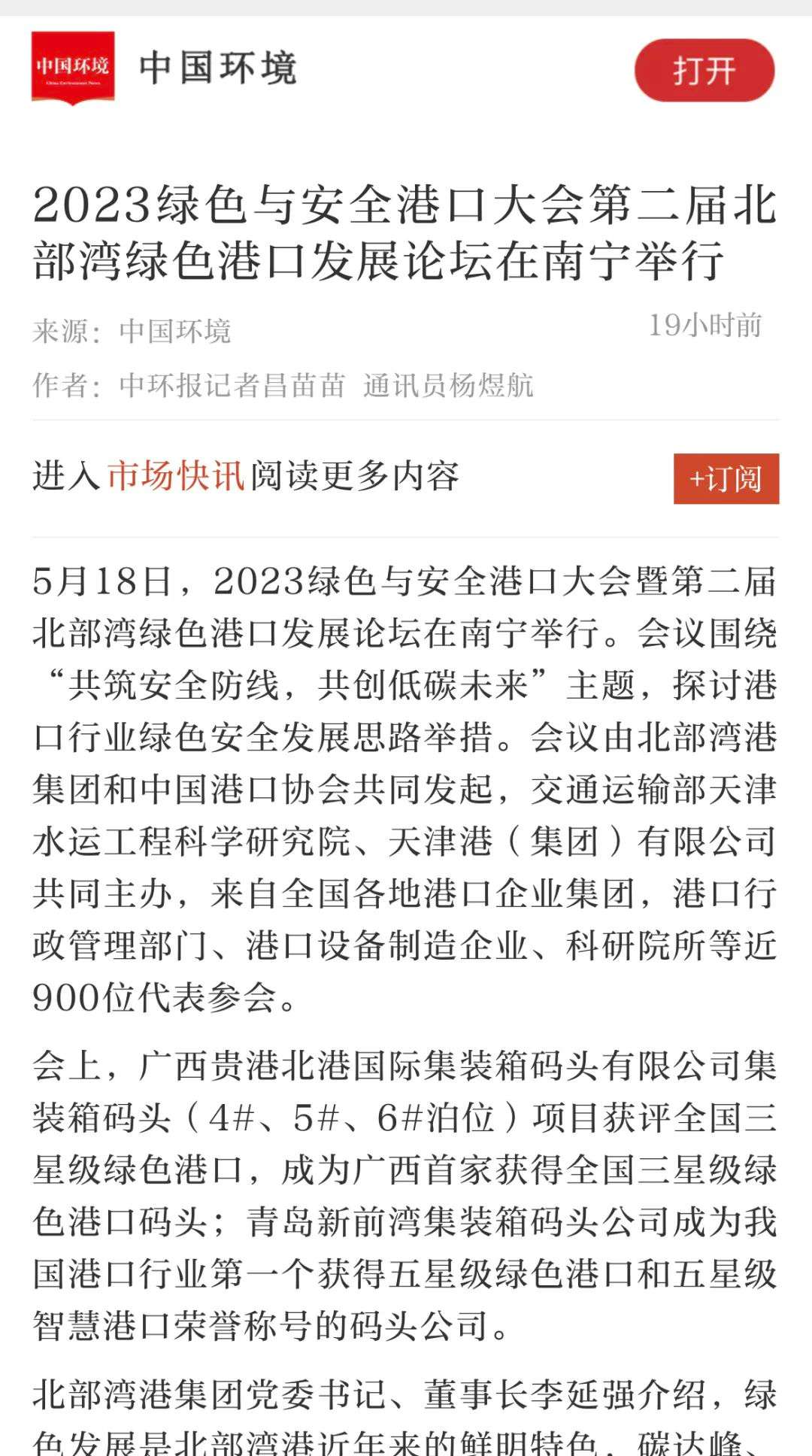Open the 市场快讯 link

coord(176,476)
